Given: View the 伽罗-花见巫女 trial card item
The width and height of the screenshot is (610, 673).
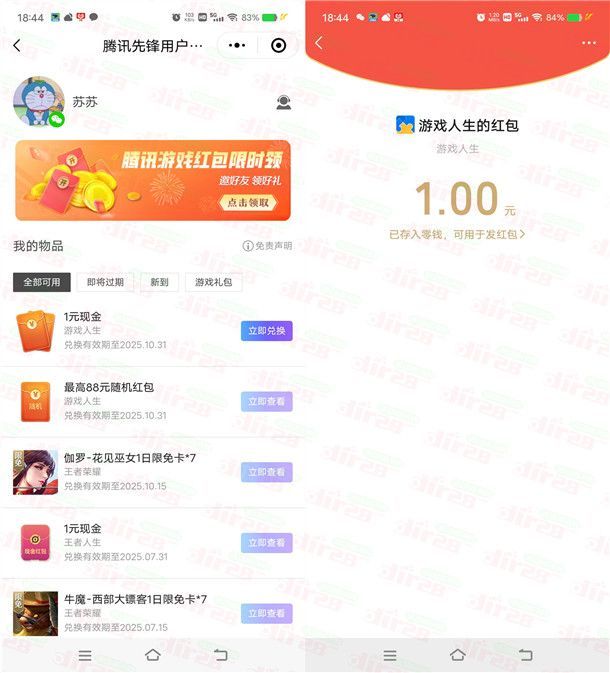Looking at the screenshot, I should point(266,472).
